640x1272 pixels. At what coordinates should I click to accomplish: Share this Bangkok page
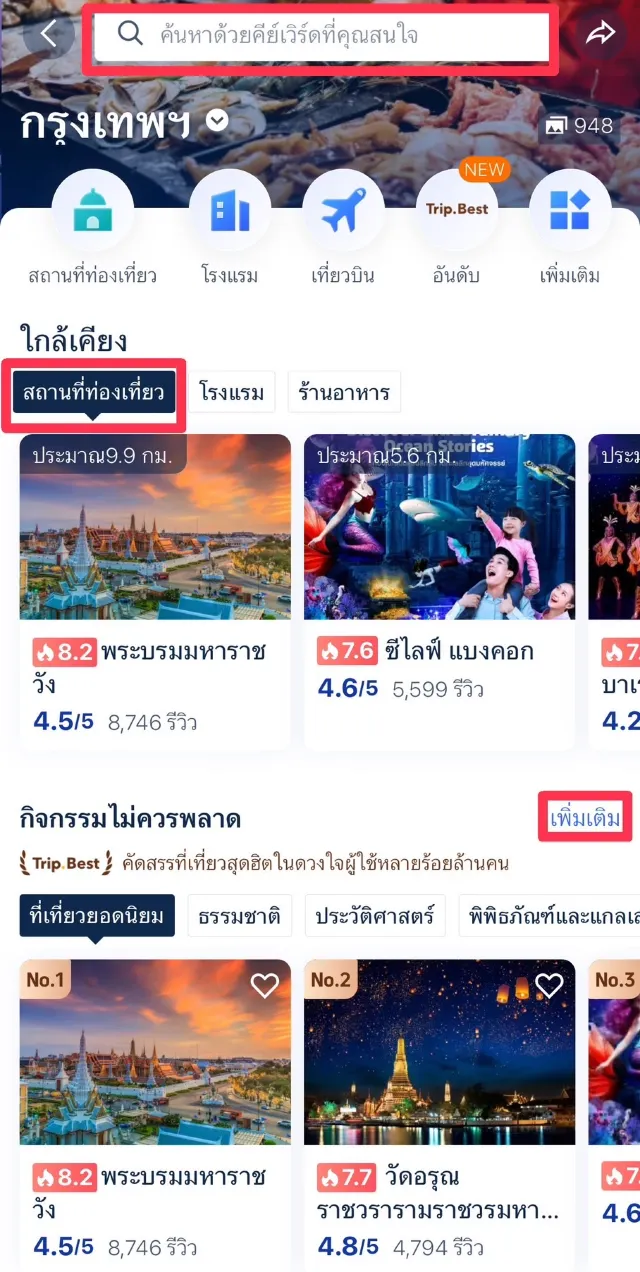pyautogui.click(x=600, y=34)
